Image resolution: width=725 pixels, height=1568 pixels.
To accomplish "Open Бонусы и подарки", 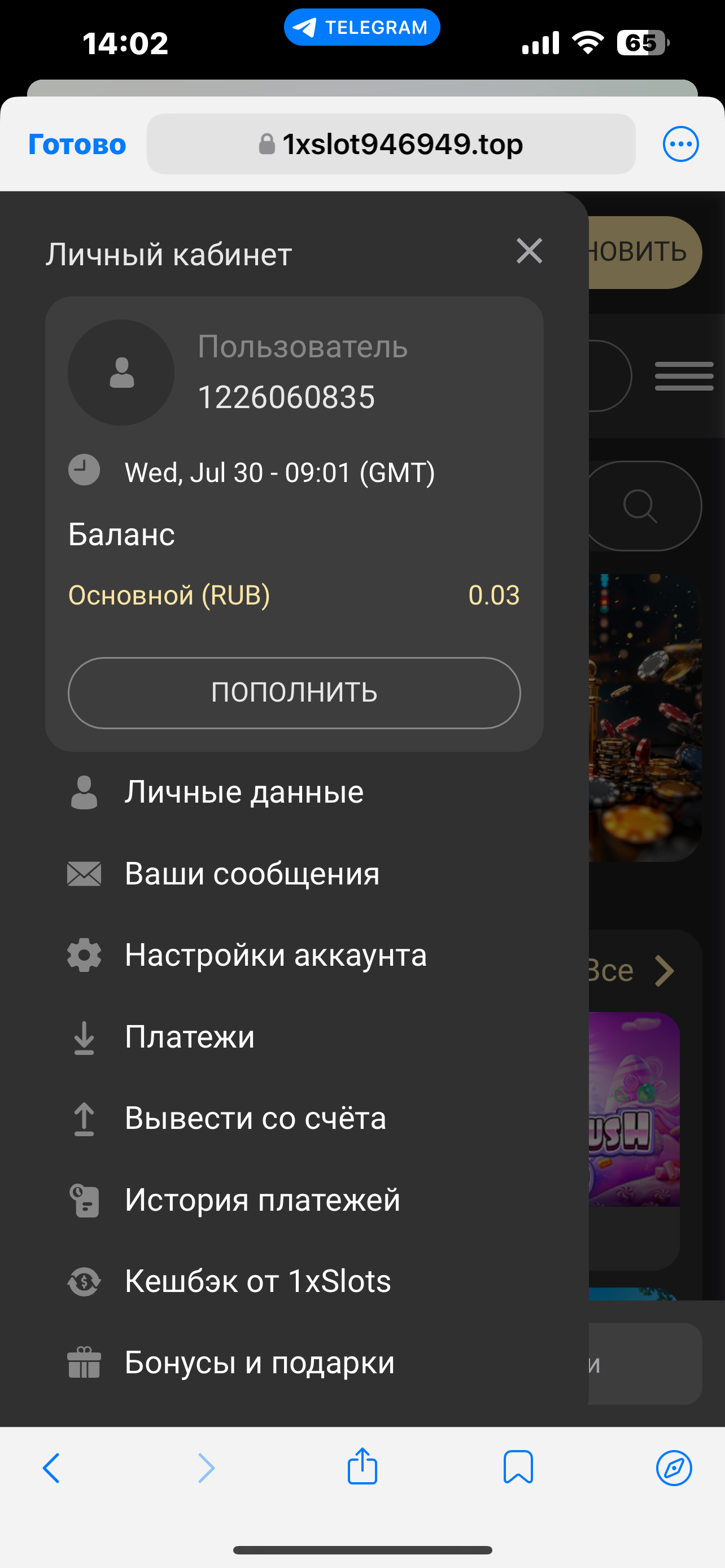I will [x=259, y=1363].
